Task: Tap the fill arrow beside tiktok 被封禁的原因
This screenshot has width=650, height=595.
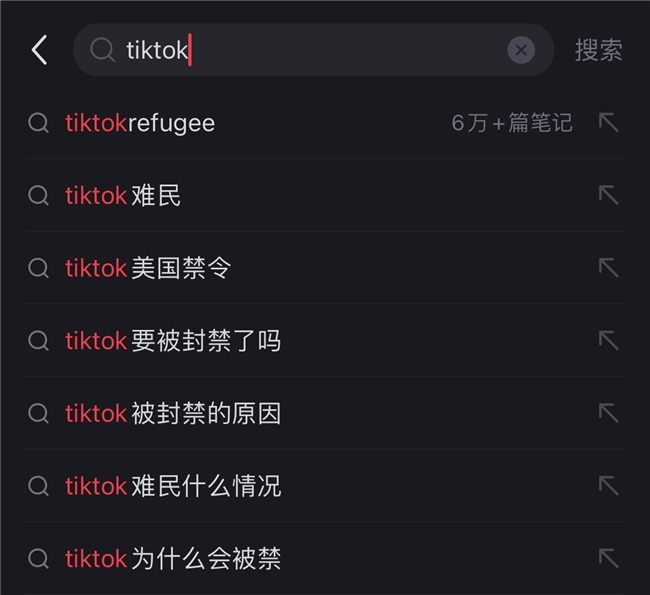Action: pyautogui.click(x=608, y=413)
